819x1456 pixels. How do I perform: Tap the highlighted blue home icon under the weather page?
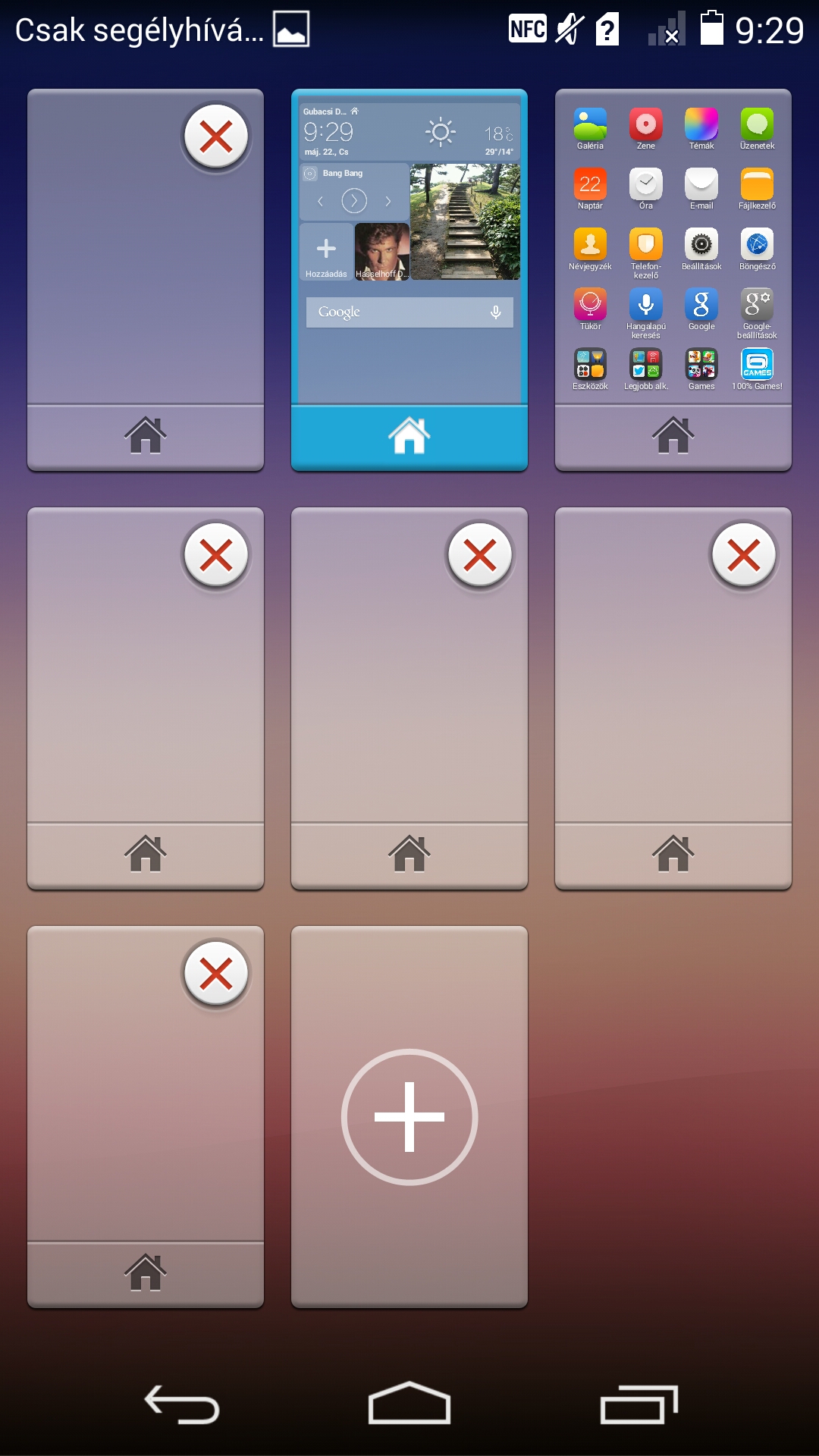(x=409, y=436)
